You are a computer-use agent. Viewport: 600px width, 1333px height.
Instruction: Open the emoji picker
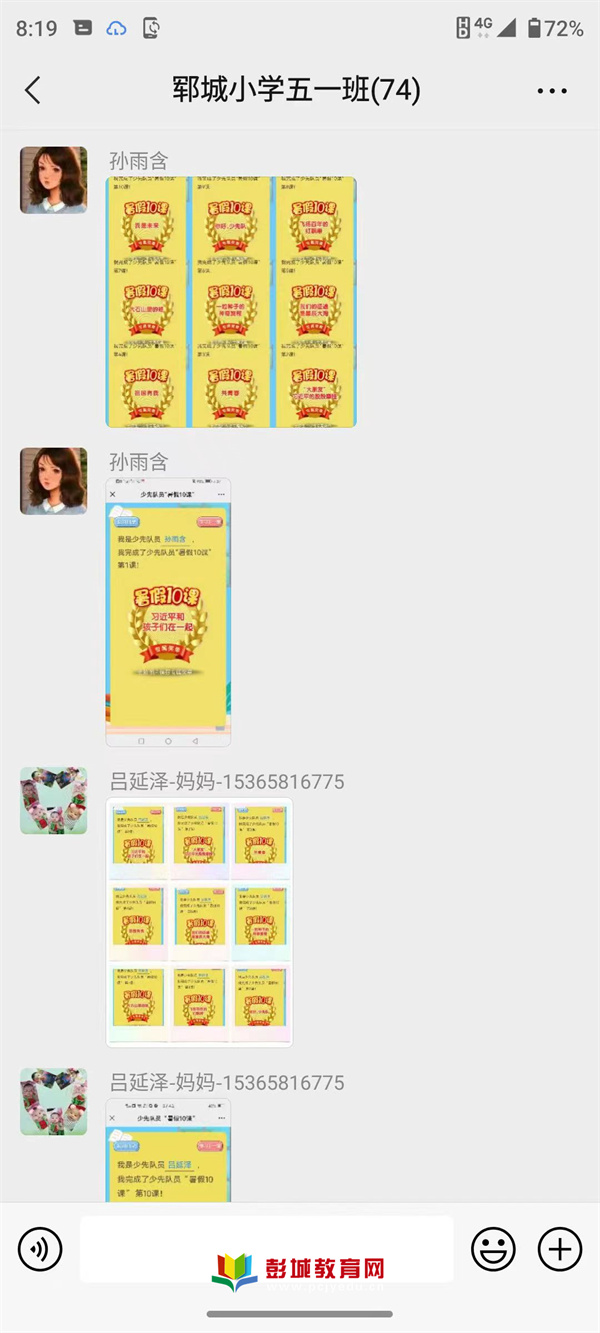[493, 1249]
